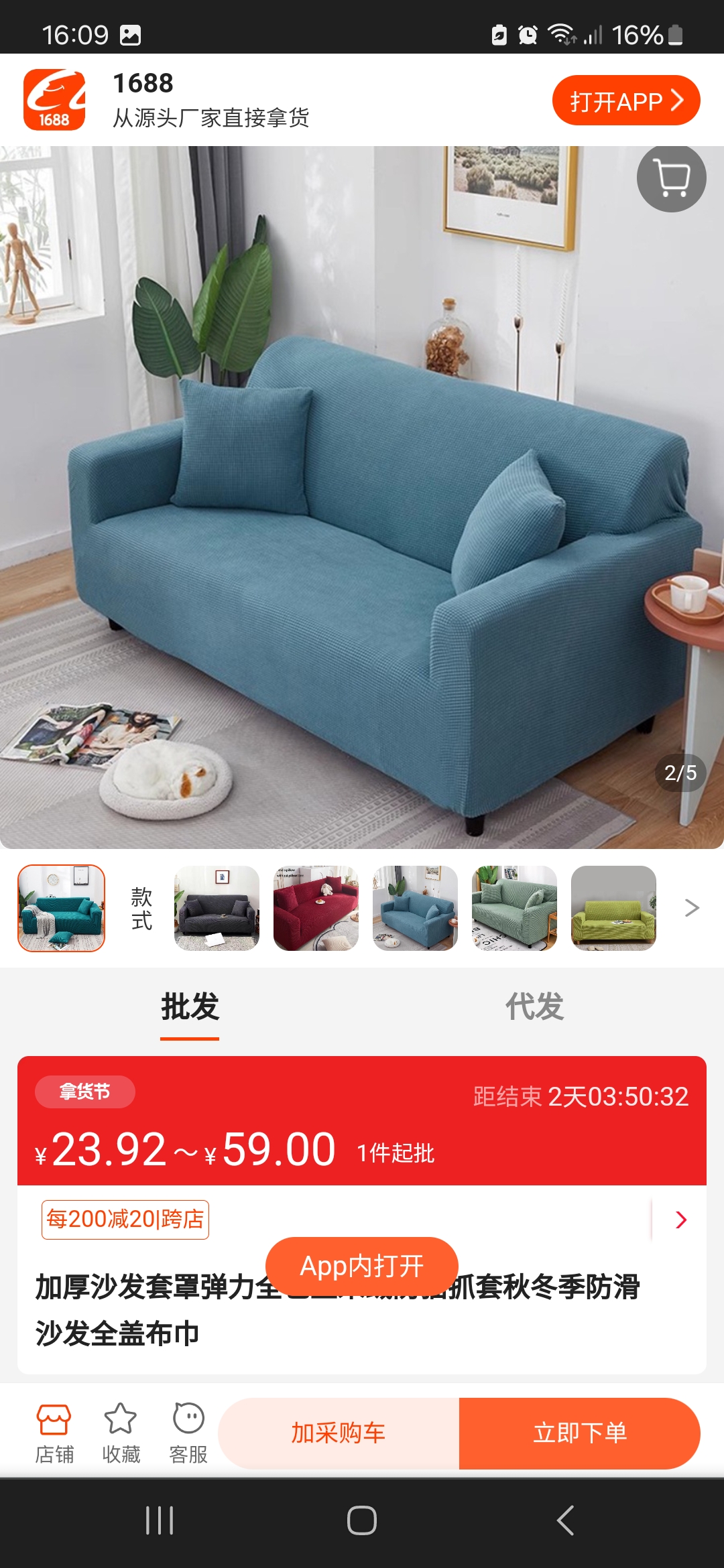Choose the red sofa style

pos(316,908)
